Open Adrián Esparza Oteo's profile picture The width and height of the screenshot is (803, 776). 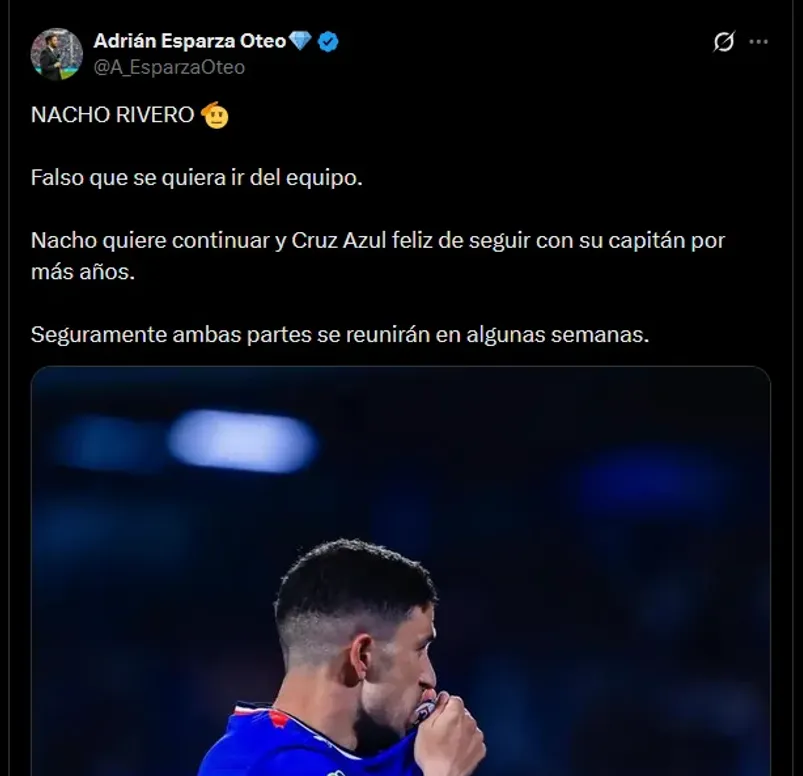(56, 54)
